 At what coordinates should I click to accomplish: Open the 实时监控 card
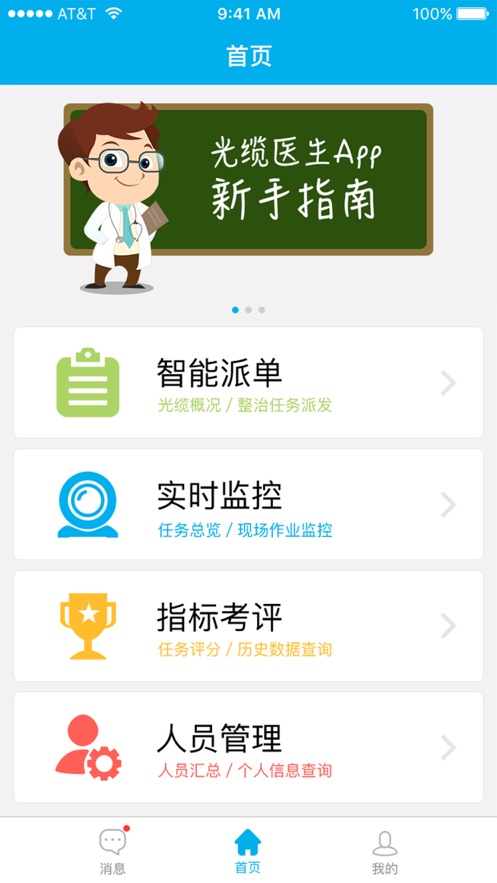click(x=248, y=504)
